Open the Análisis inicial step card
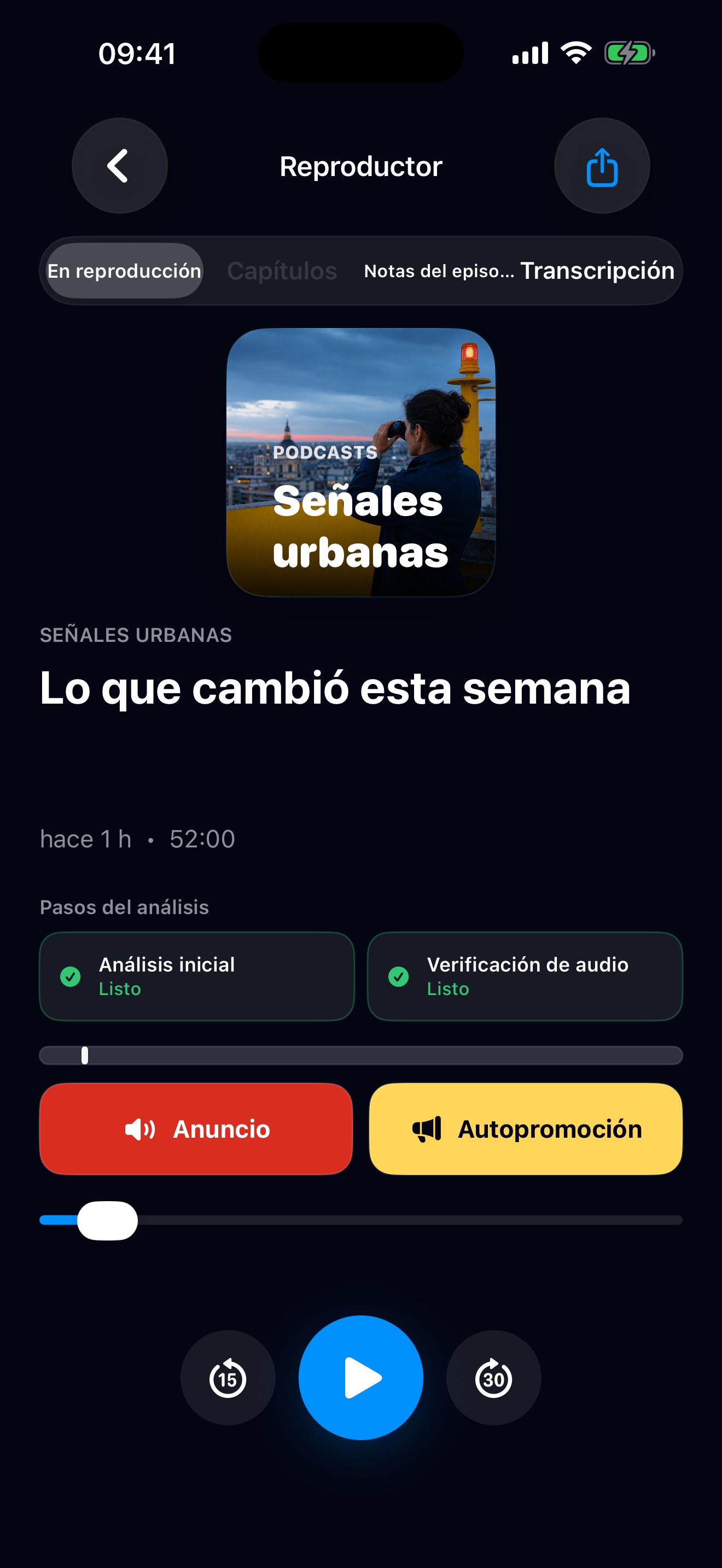 (x=196, y=976)
